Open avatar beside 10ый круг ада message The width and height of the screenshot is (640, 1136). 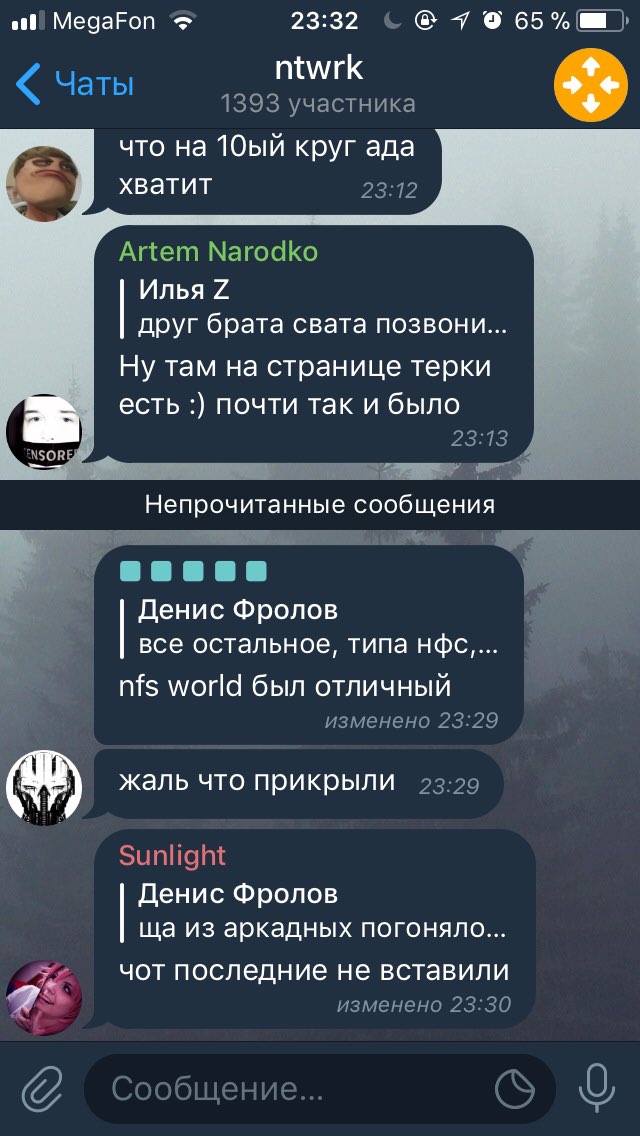point(44,182)
